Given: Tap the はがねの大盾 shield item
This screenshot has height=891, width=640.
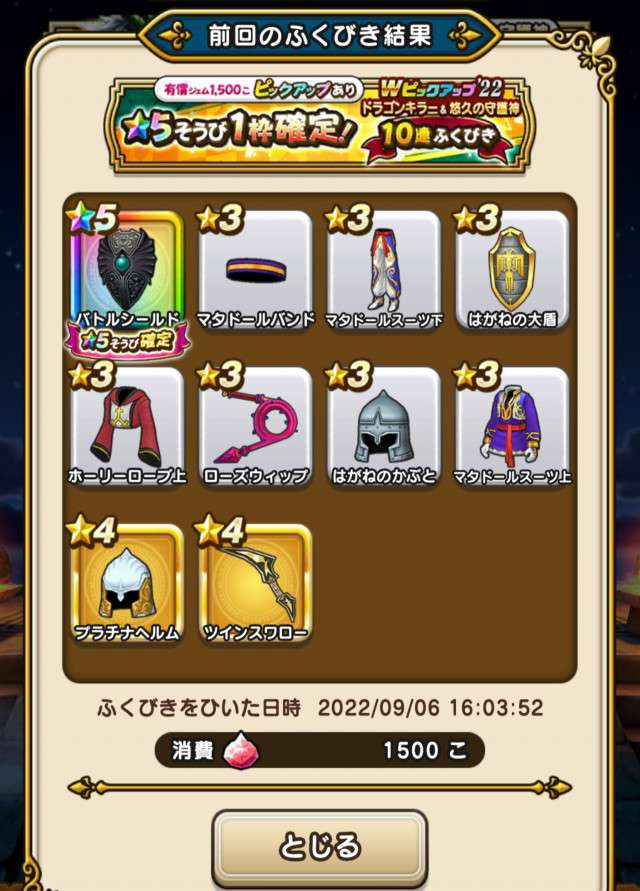Looking at the screenshot, I should pos(511,267).
